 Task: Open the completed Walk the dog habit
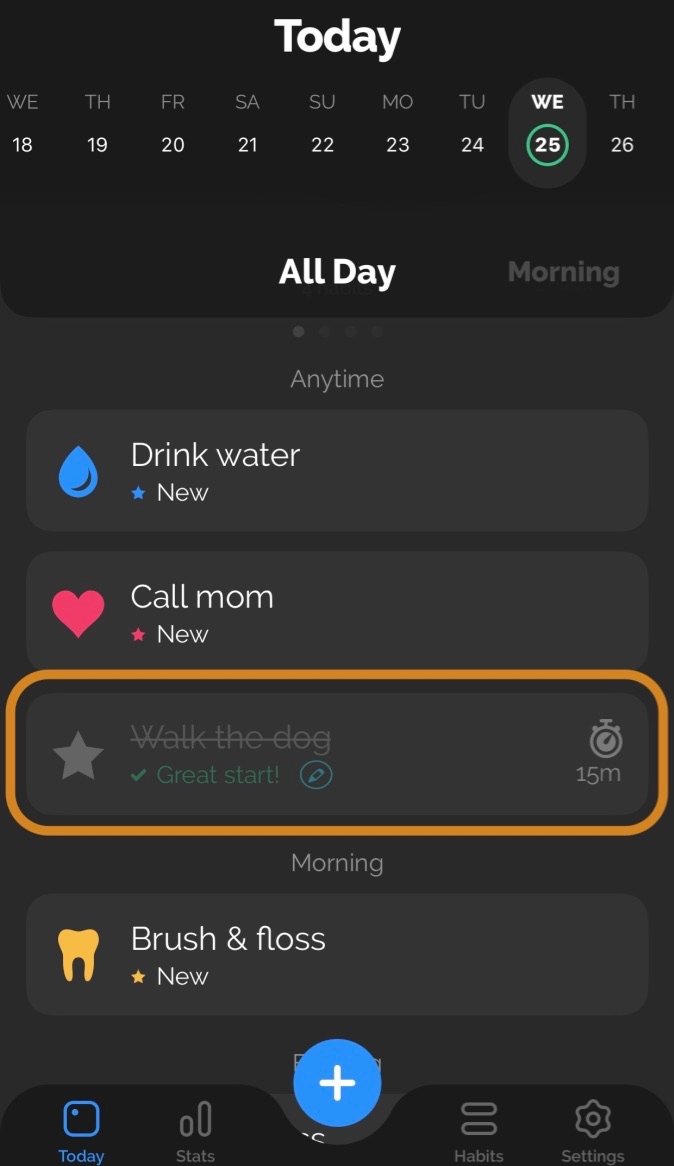coord(337,754)
